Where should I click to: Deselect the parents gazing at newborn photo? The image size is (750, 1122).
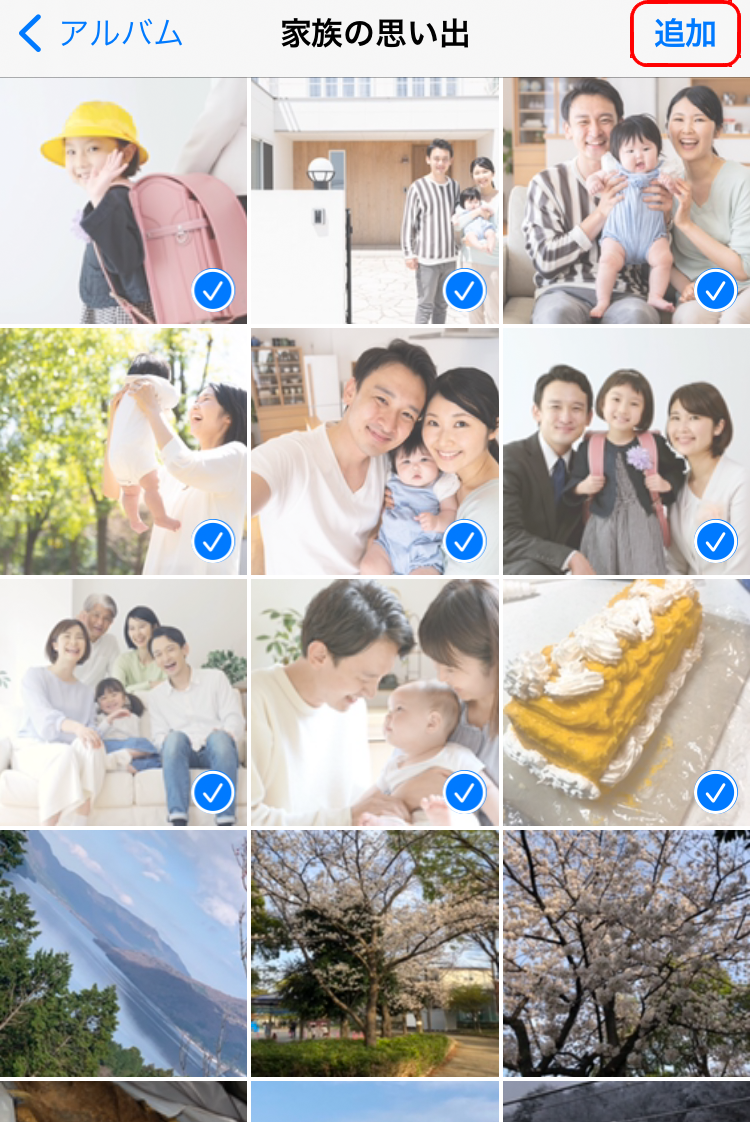pyautogui.click(x=374, y=702)
